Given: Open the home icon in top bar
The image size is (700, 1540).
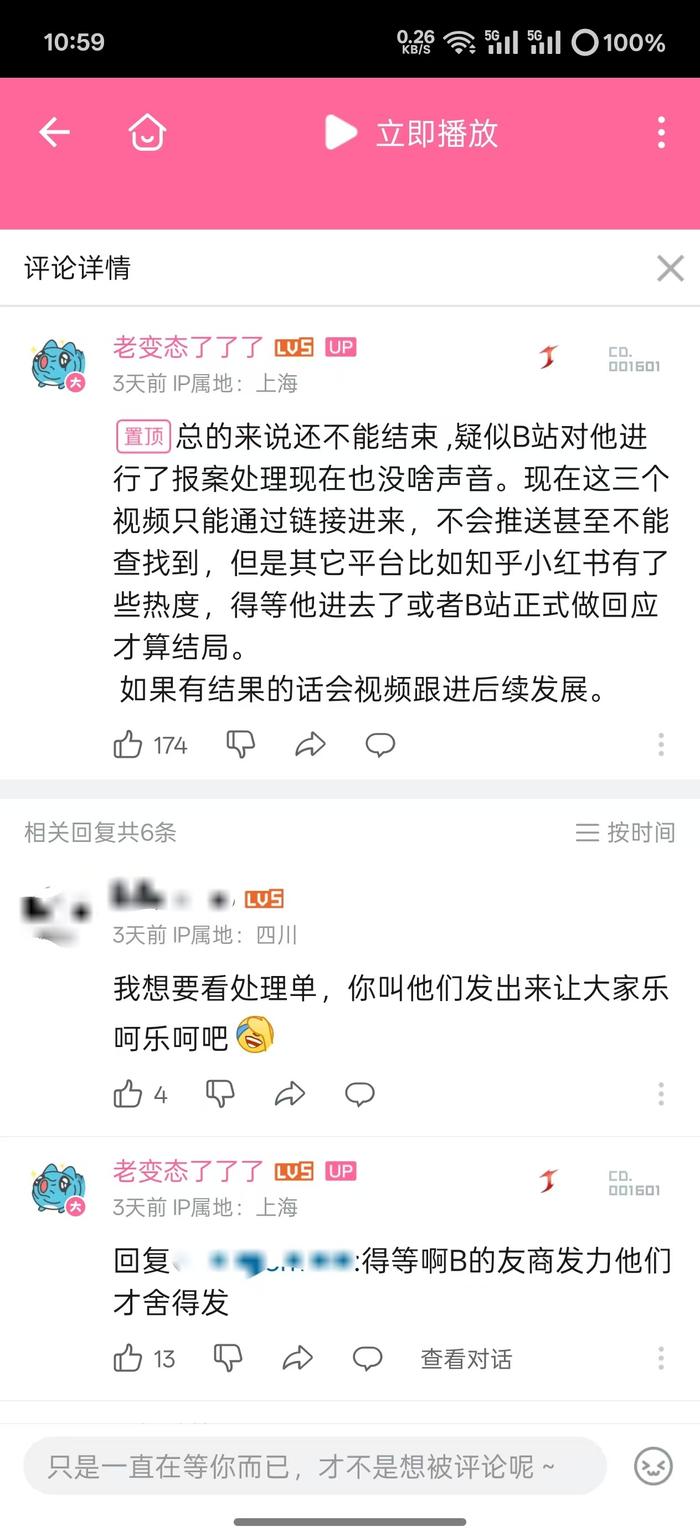Looking at the screenshot, I should (147, 132).
